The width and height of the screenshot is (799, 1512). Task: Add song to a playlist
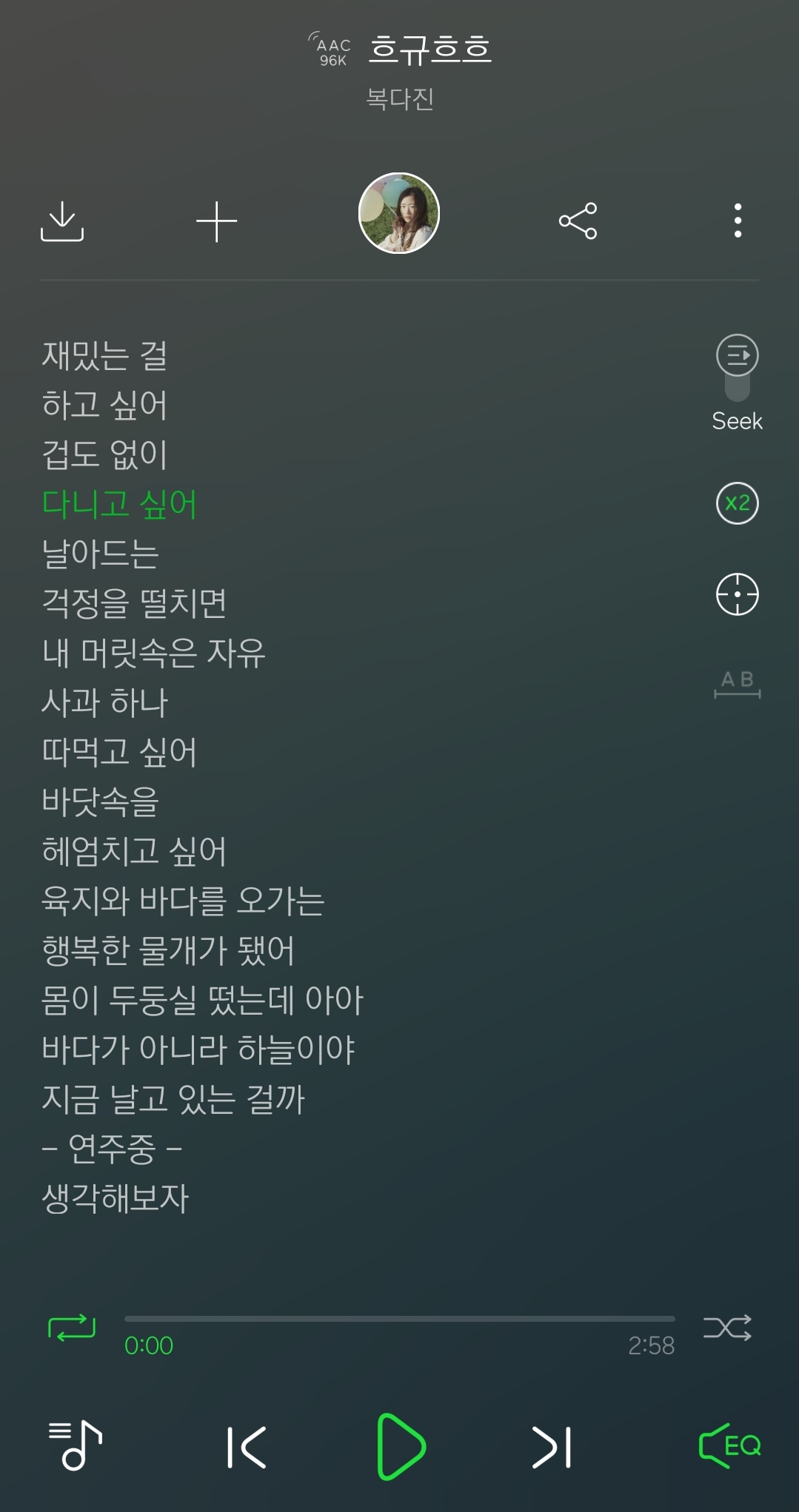coord(216,221)
